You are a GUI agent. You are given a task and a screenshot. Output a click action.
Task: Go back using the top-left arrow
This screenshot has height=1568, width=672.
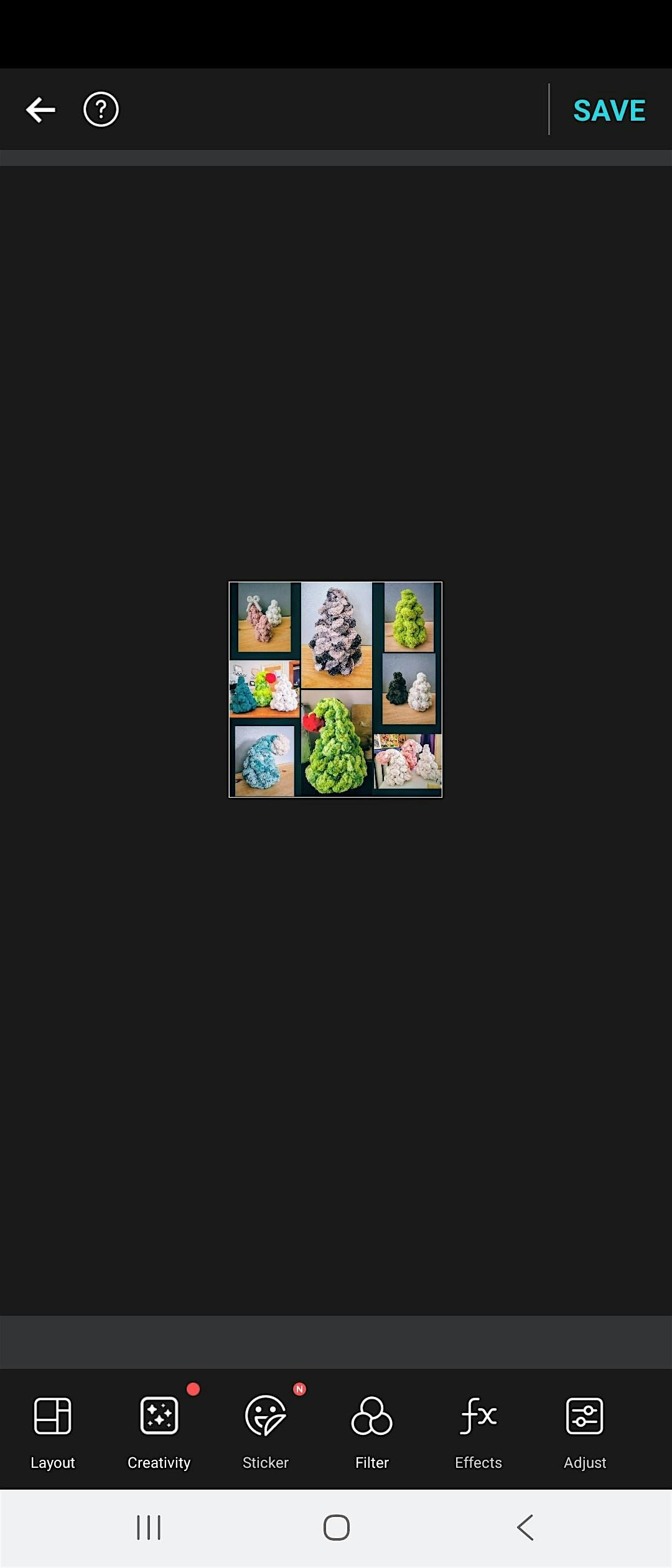(x=40, y=110)
